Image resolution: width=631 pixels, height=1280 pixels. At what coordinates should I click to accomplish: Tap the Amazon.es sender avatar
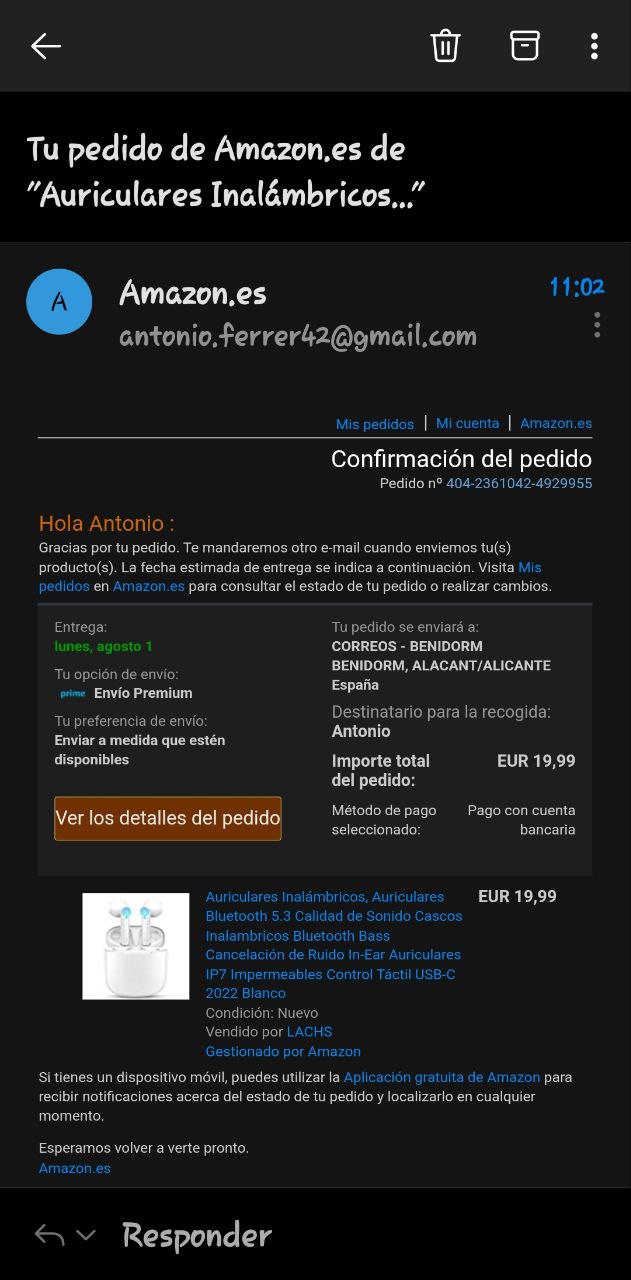click(x=59, y=301)
